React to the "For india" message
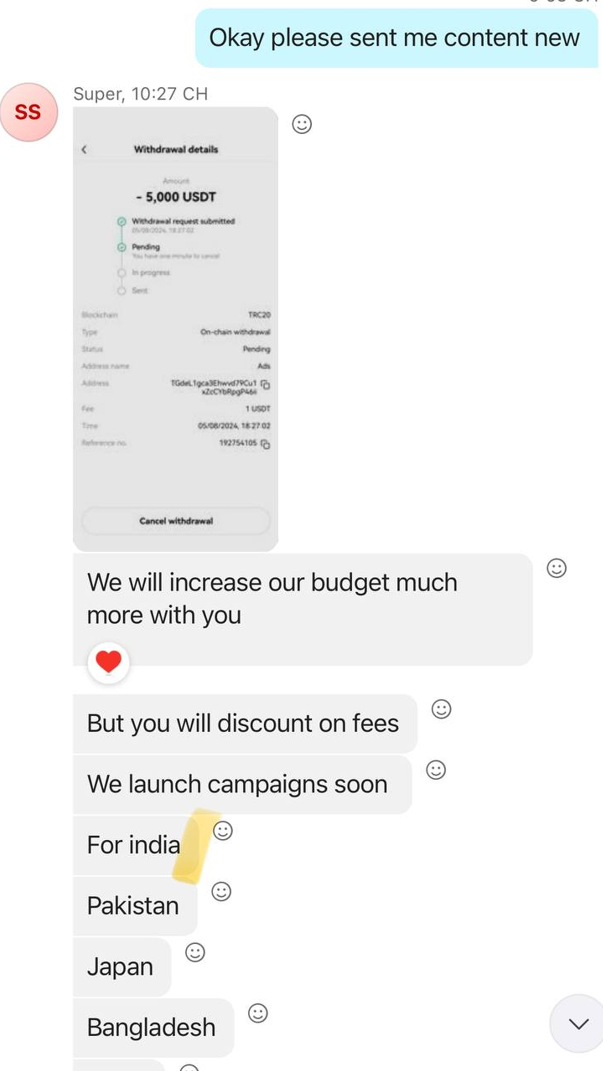The image size is (603, 1071). [224, 830]
